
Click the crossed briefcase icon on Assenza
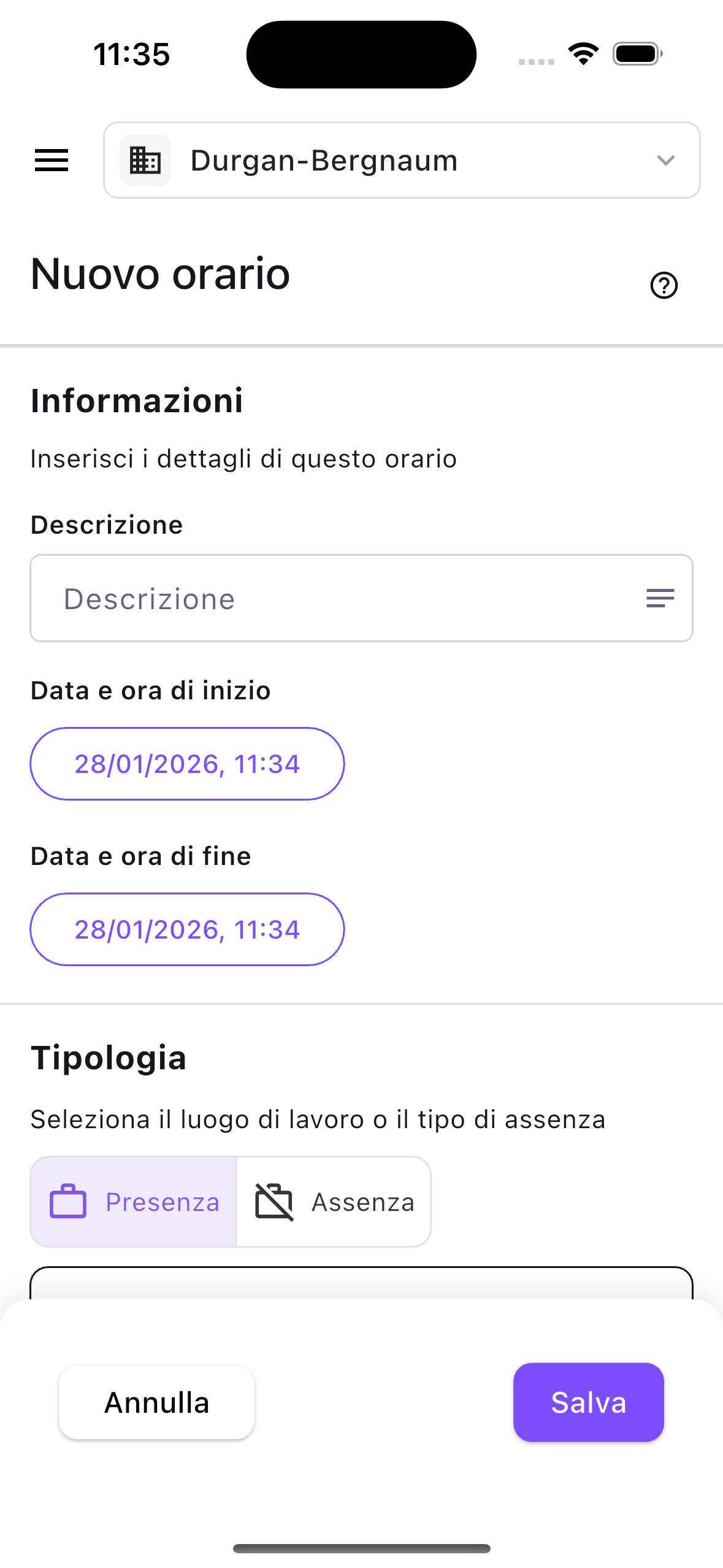(x=274, y=1202)
